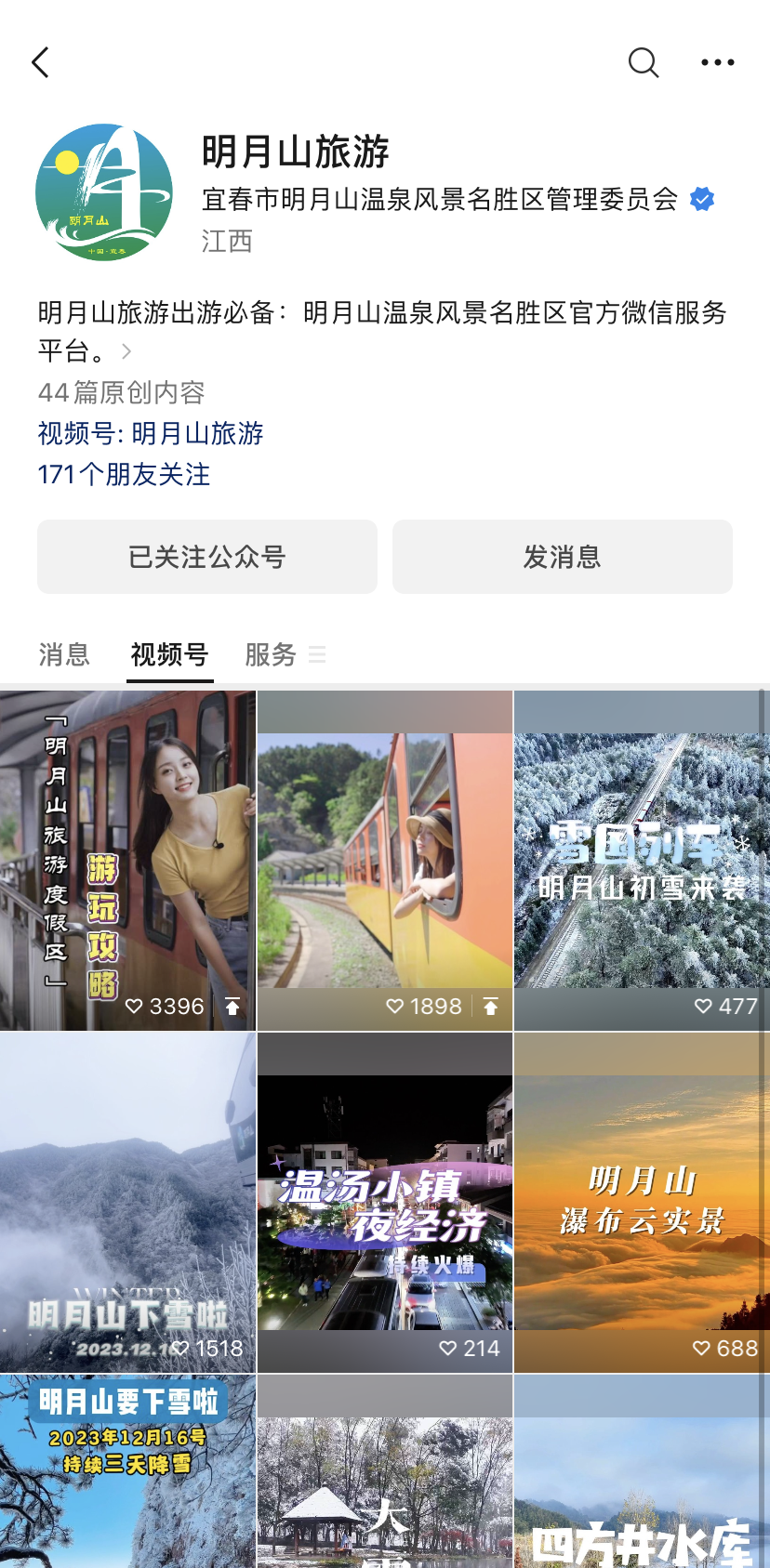Play the 温汤小镇夜经济 video
Screen dimensions: 770x1568
click(384, 1202)
